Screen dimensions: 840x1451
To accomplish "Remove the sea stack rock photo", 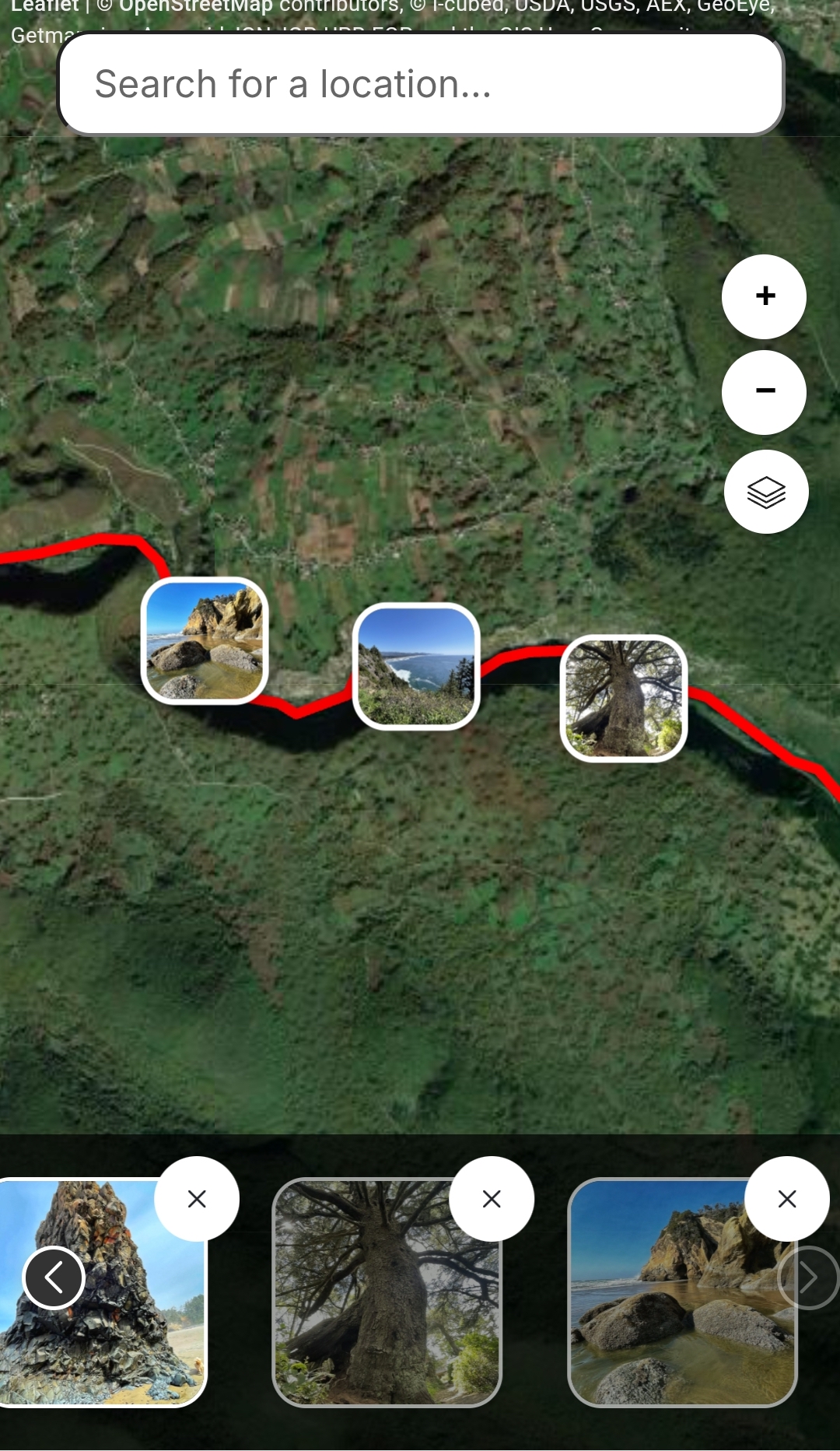I will pos(197,1199).
